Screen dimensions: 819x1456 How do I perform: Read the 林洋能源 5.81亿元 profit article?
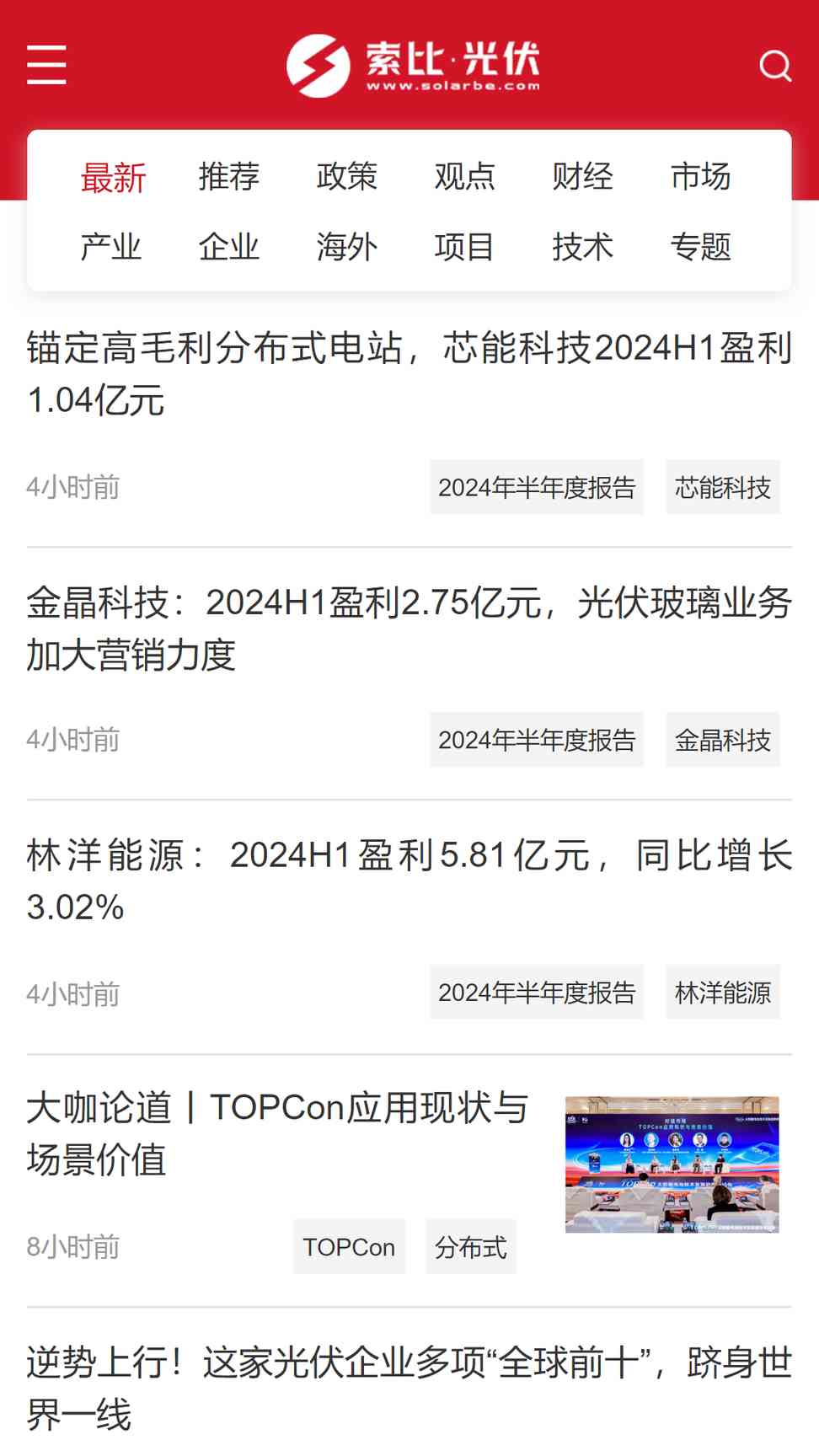point(409,881)
